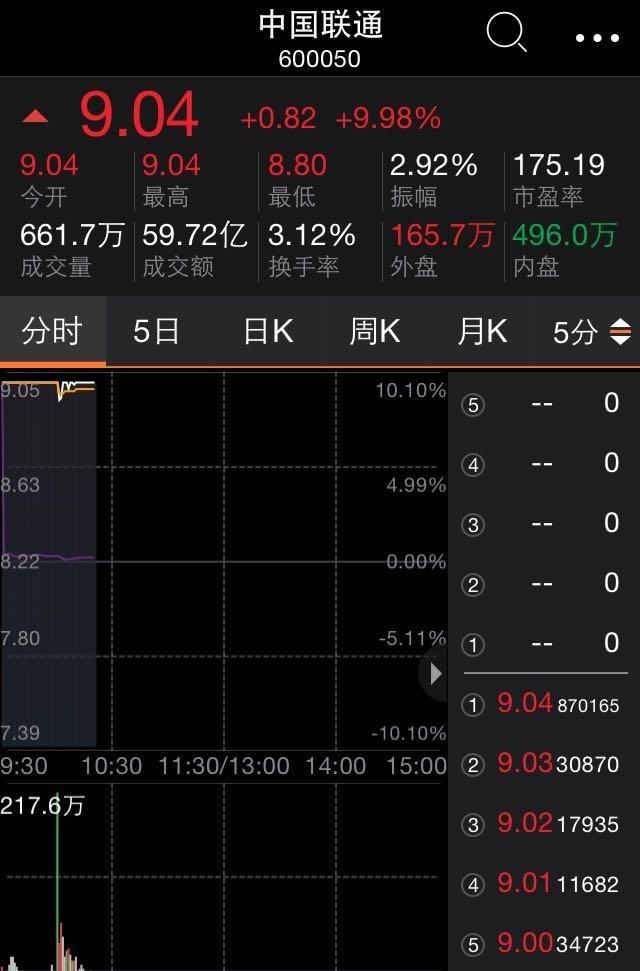
Task: Switch to the 5日 chart tab
Action: (x=156, y=332)
